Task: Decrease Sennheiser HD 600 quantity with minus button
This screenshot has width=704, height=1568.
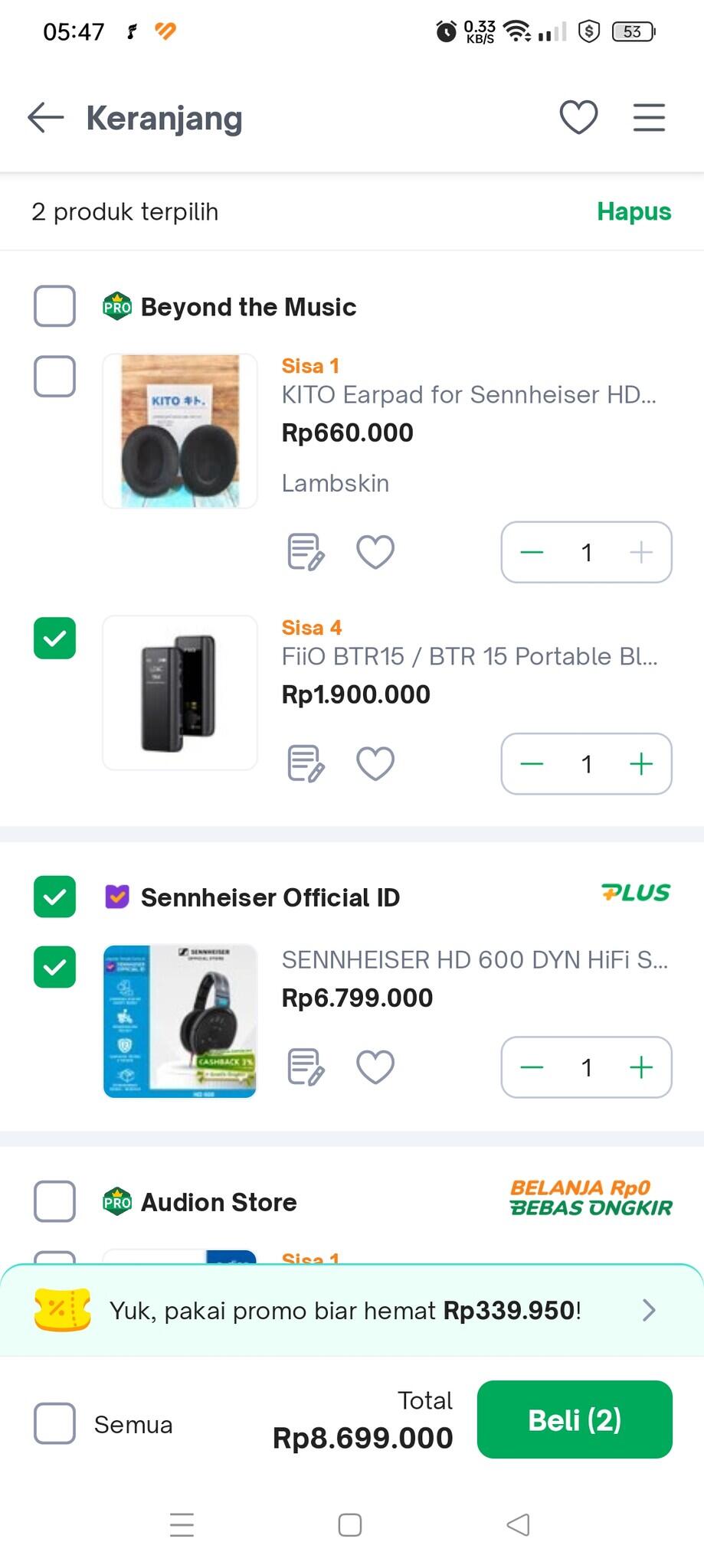Action: pyautogui.click(x=532, y=1067)
